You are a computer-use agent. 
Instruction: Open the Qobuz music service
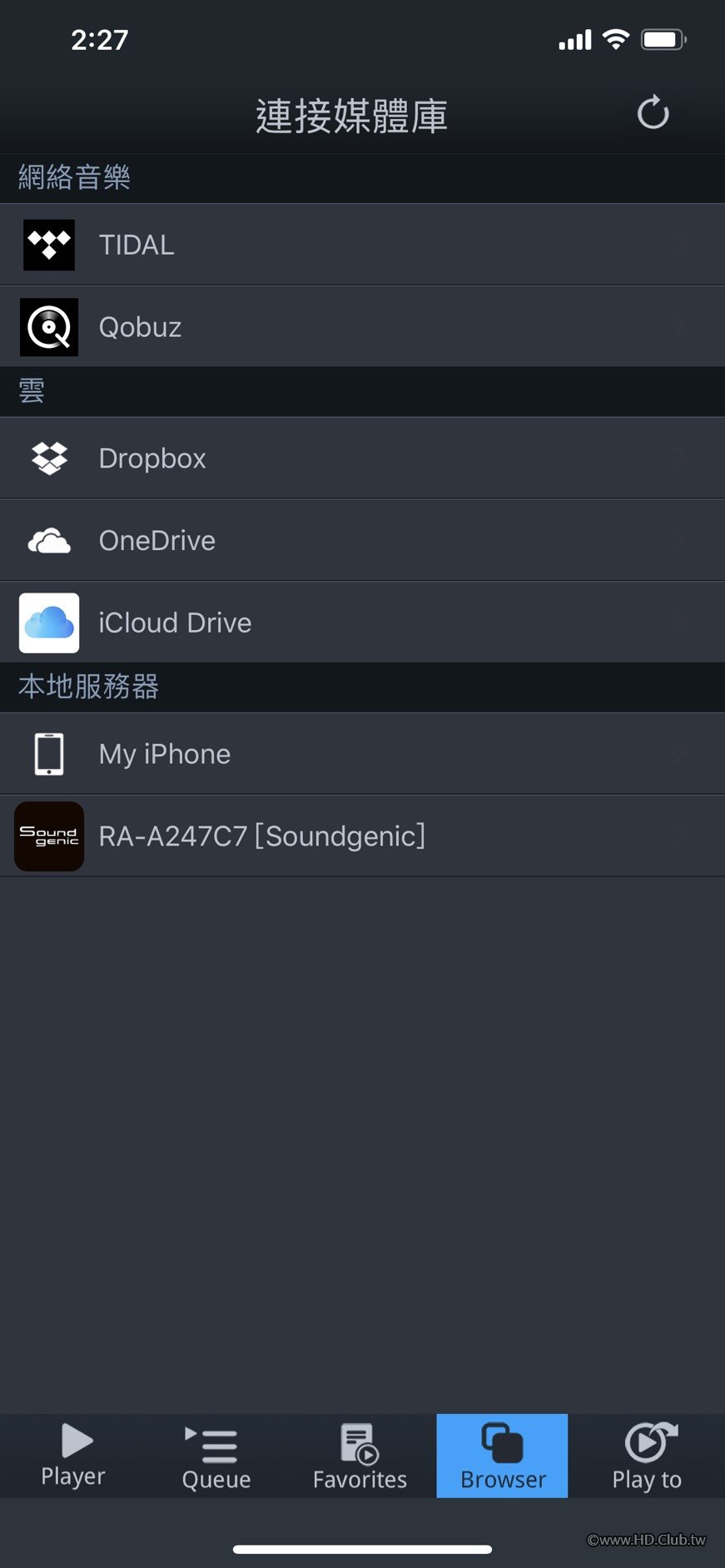pos(362,327)
